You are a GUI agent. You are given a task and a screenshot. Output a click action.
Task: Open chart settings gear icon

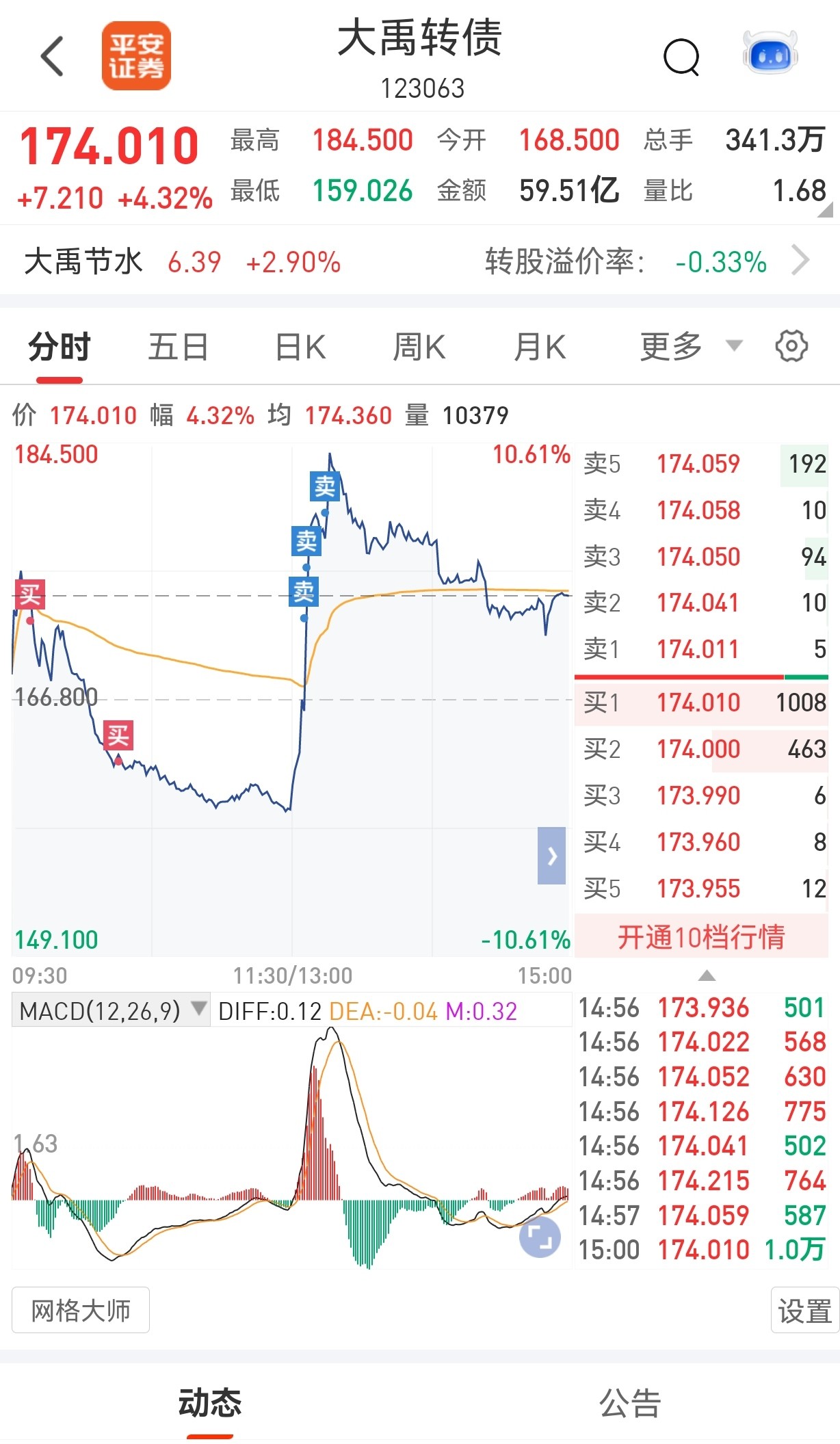(791, 346)
